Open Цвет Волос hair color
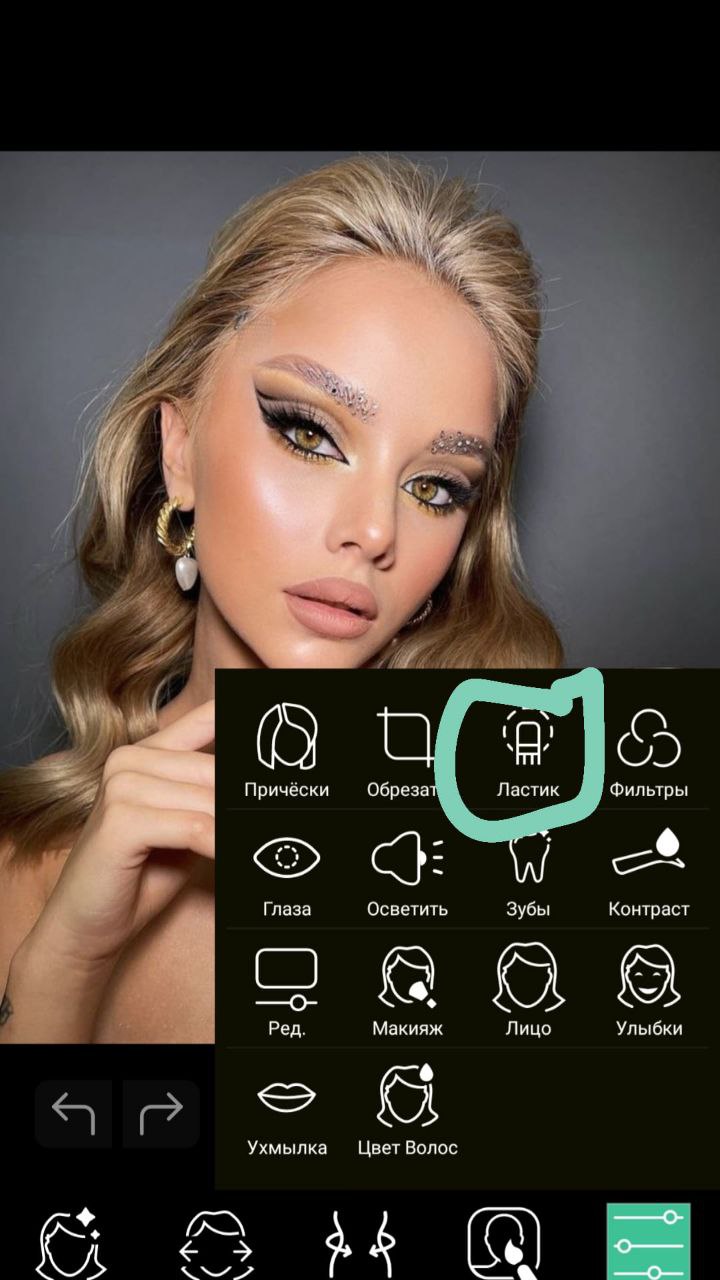720x1280 pixels. tap(407, 1112)
